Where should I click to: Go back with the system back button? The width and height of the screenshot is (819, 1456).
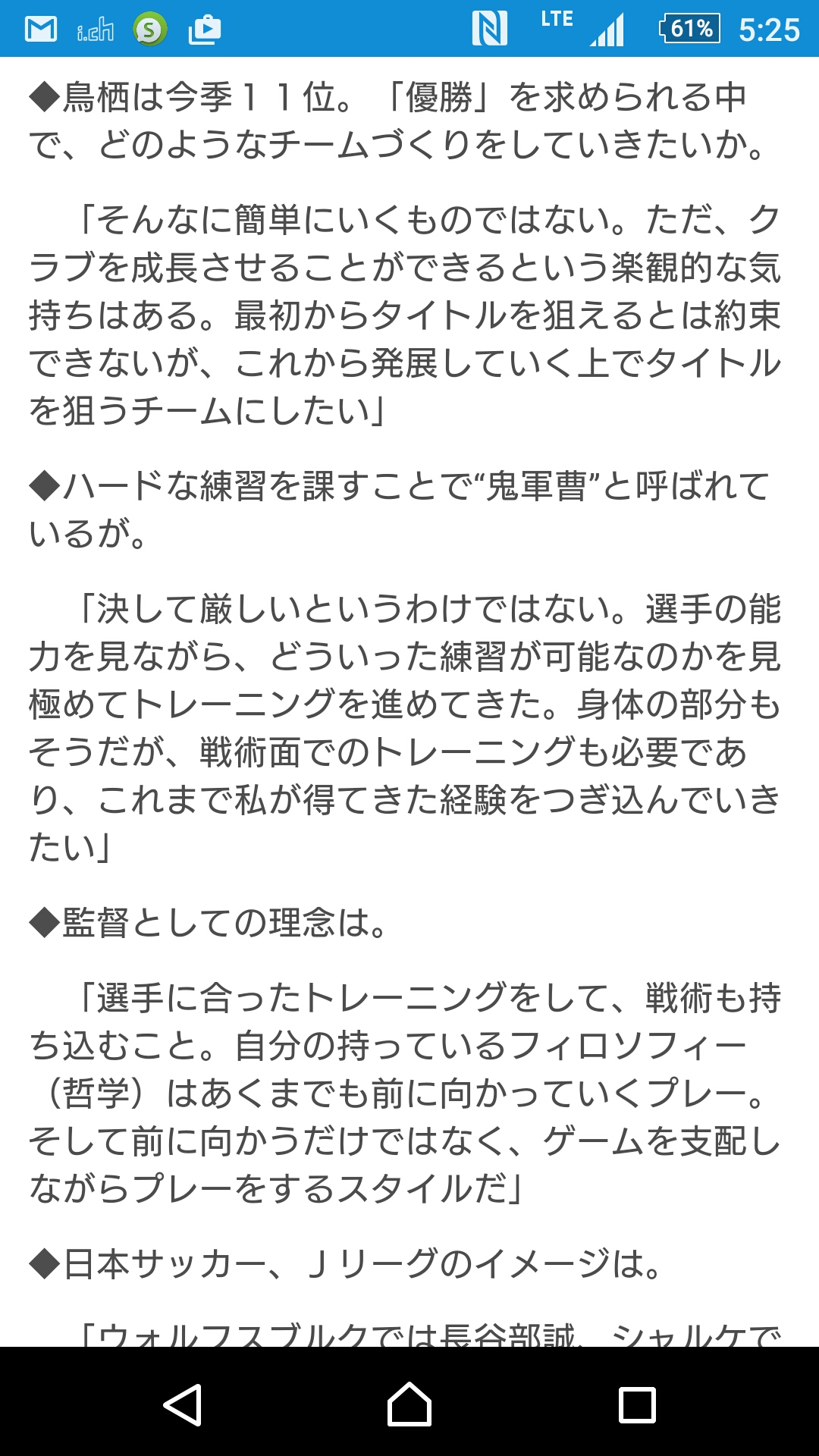[183, 1404]
